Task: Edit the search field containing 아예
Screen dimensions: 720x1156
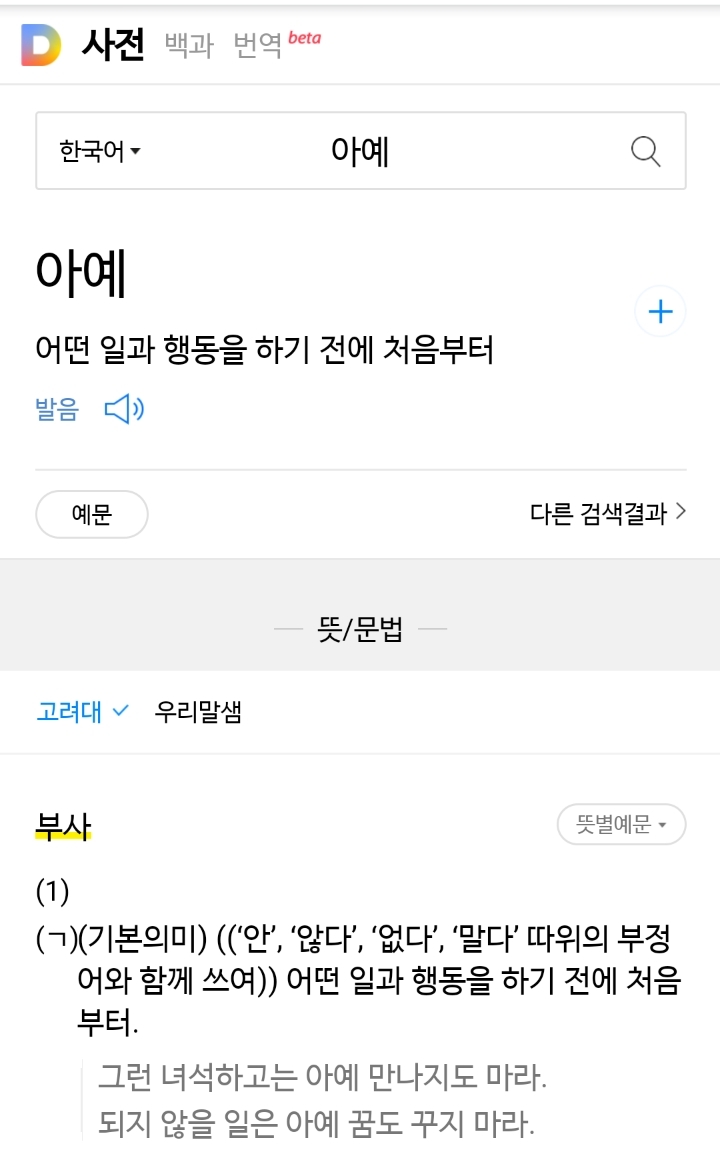Action: click(360, 152)
